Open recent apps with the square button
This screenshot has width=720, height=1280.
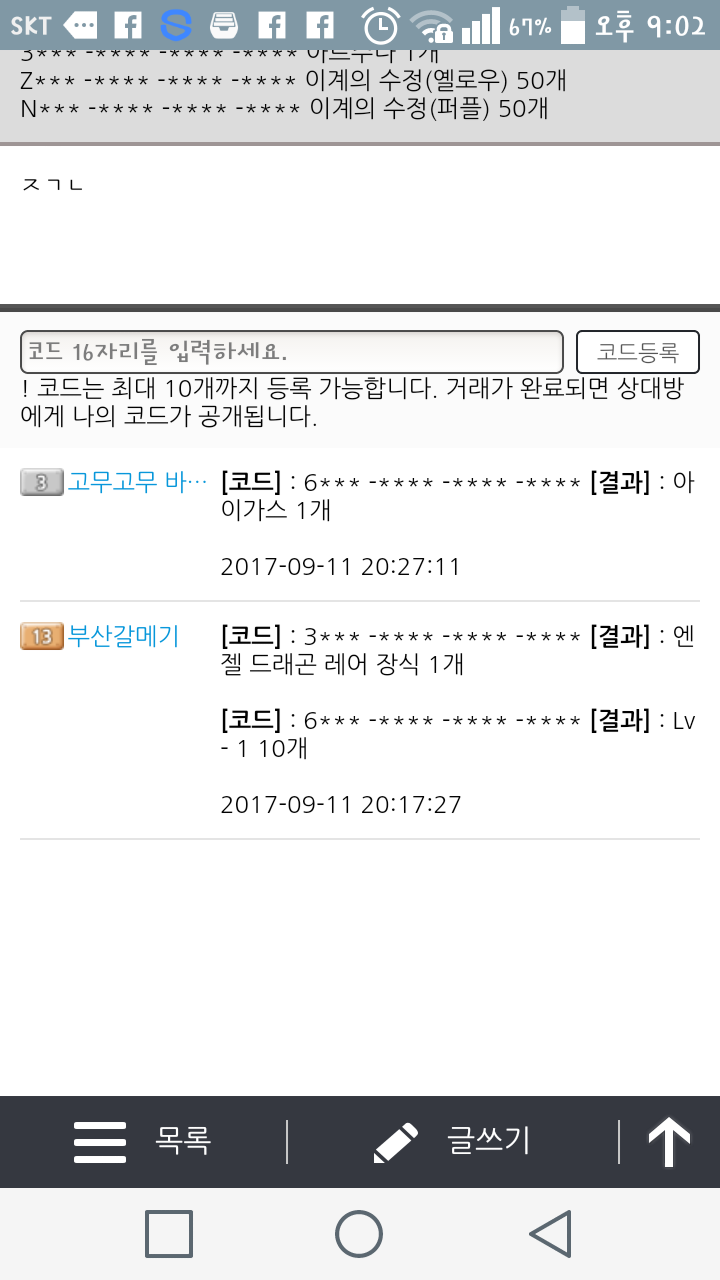(169, 1233)
